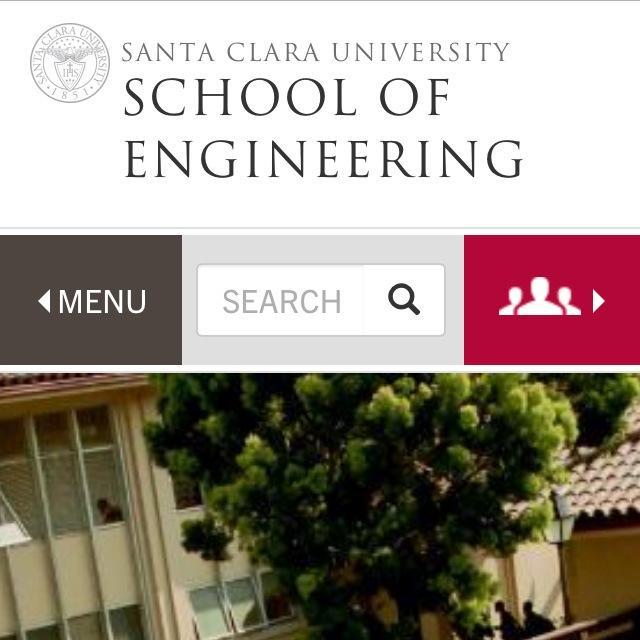Submit search with the magnifier icon

pos(404,300)
